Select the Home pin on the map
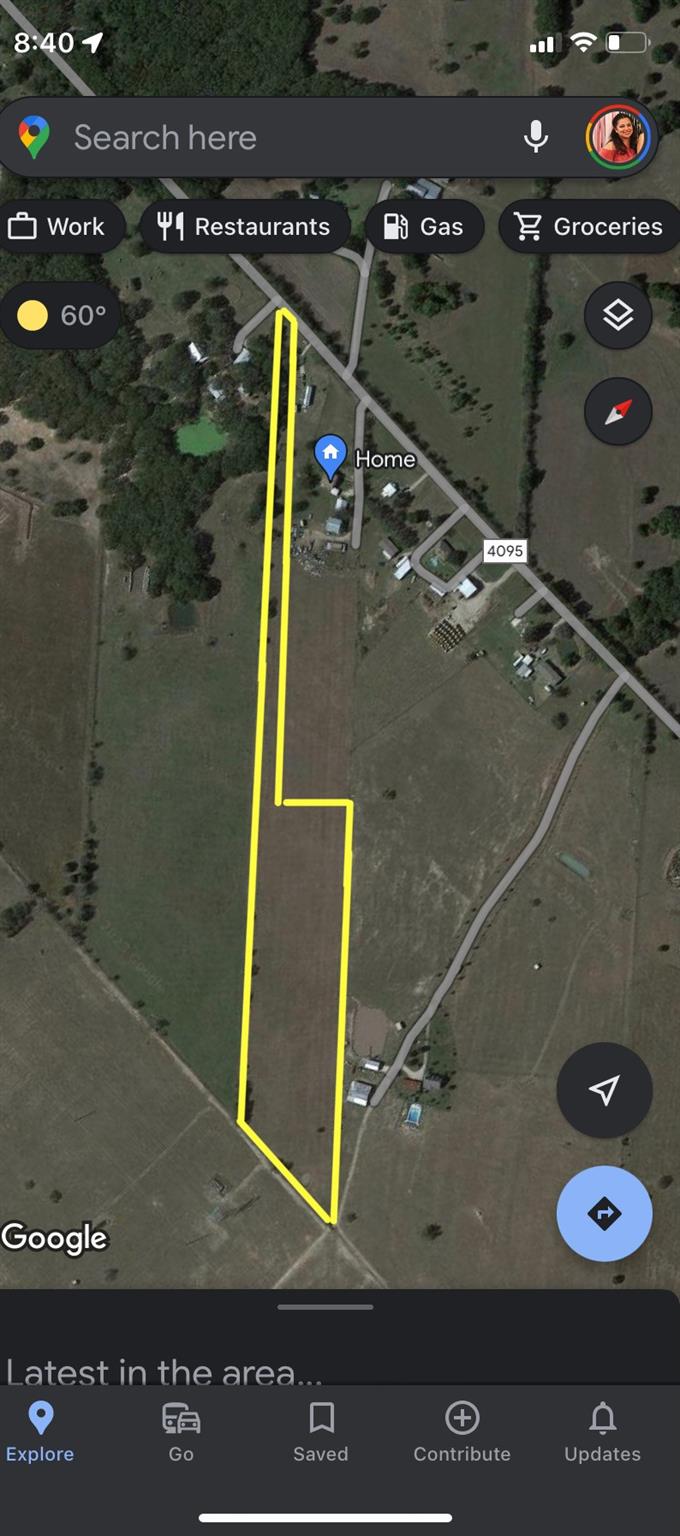The image size is (680, 1536). [330, 456]
